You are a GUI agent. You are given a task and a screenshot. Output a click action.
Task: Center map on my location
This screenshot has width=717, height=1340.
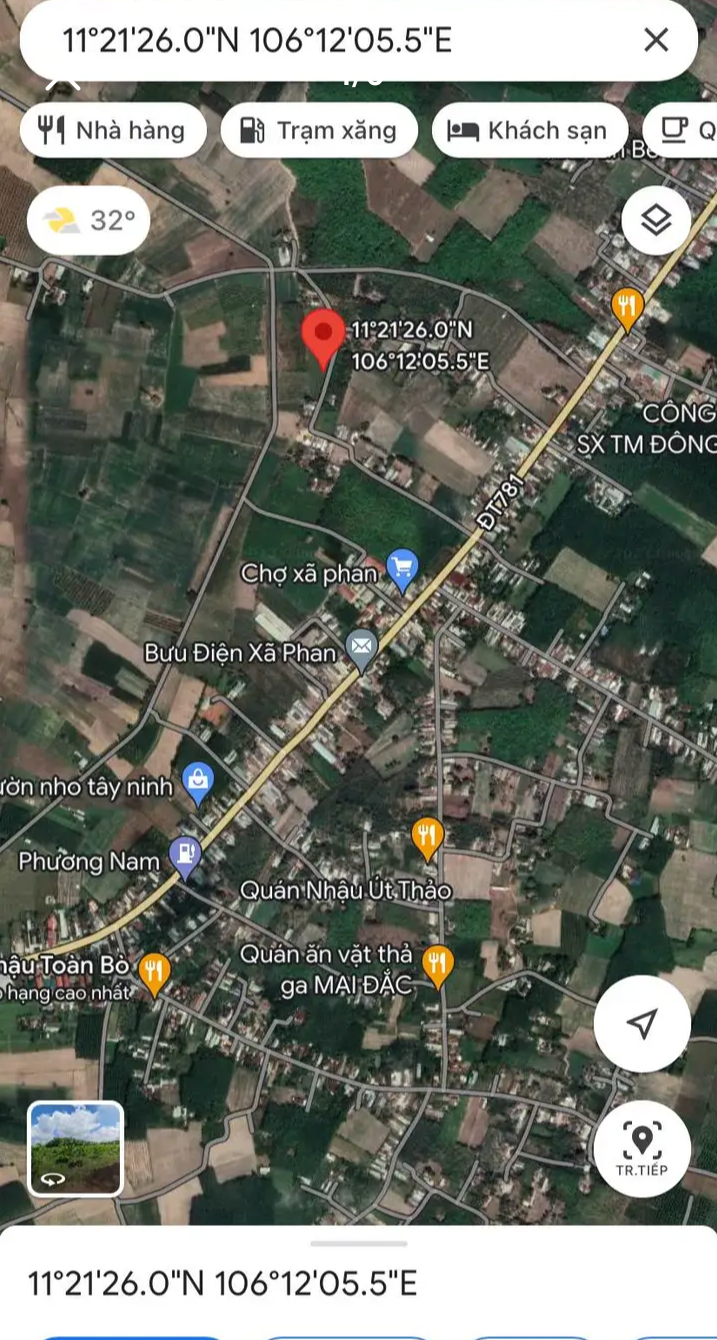641,1023
